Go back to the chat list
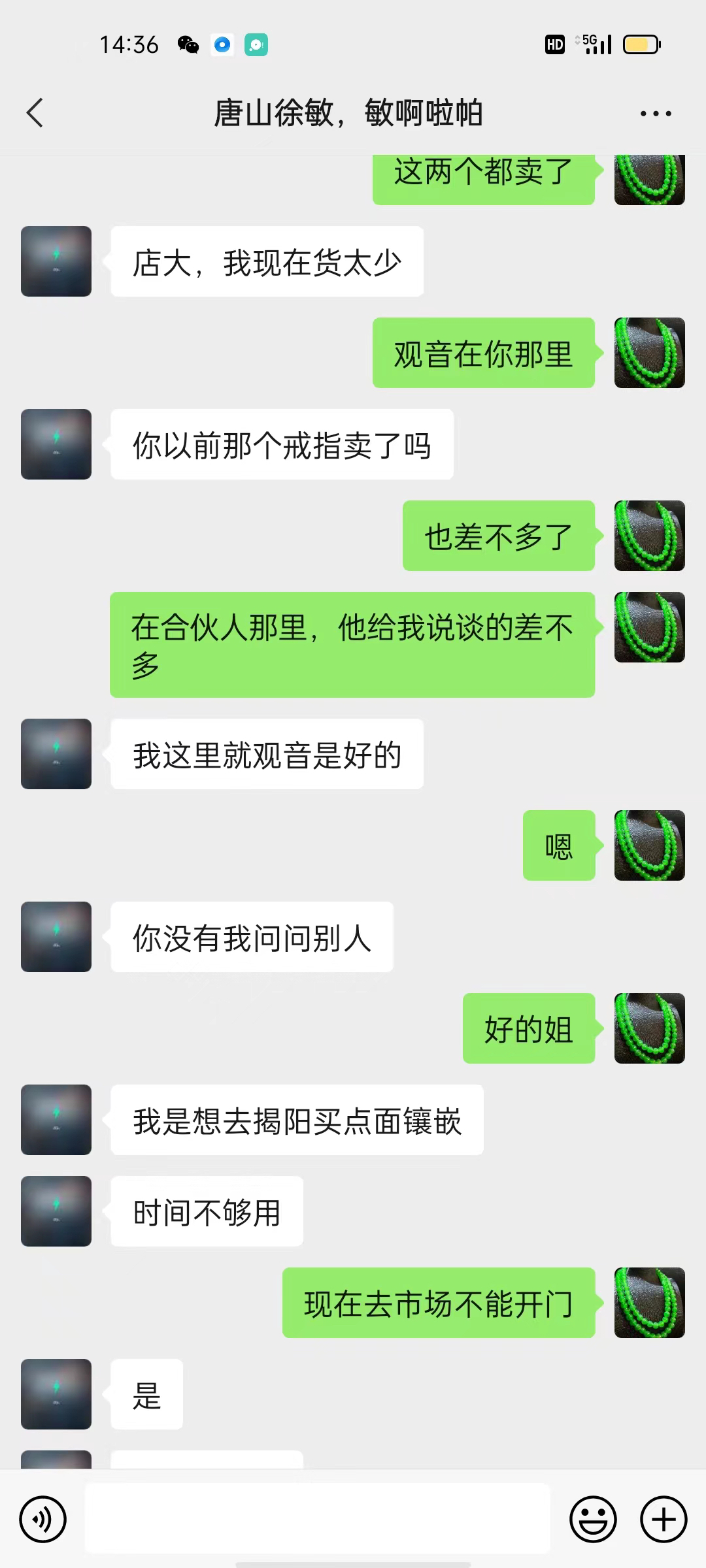The height and width of the screenshot is (1568, 706). pyautogui.click(x=35, y=113)
